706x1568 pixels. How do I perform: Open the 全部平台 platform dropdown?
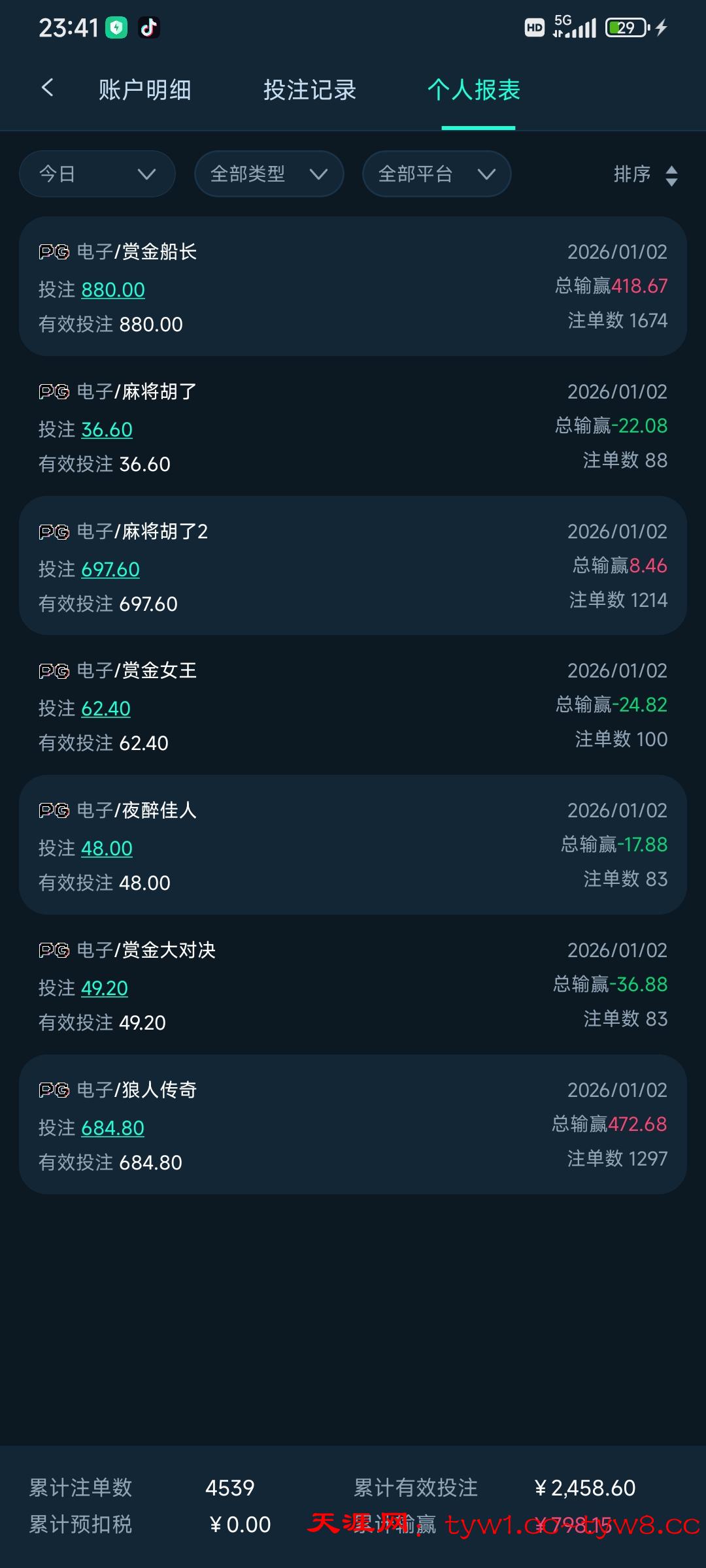click(x=437, y=174)
